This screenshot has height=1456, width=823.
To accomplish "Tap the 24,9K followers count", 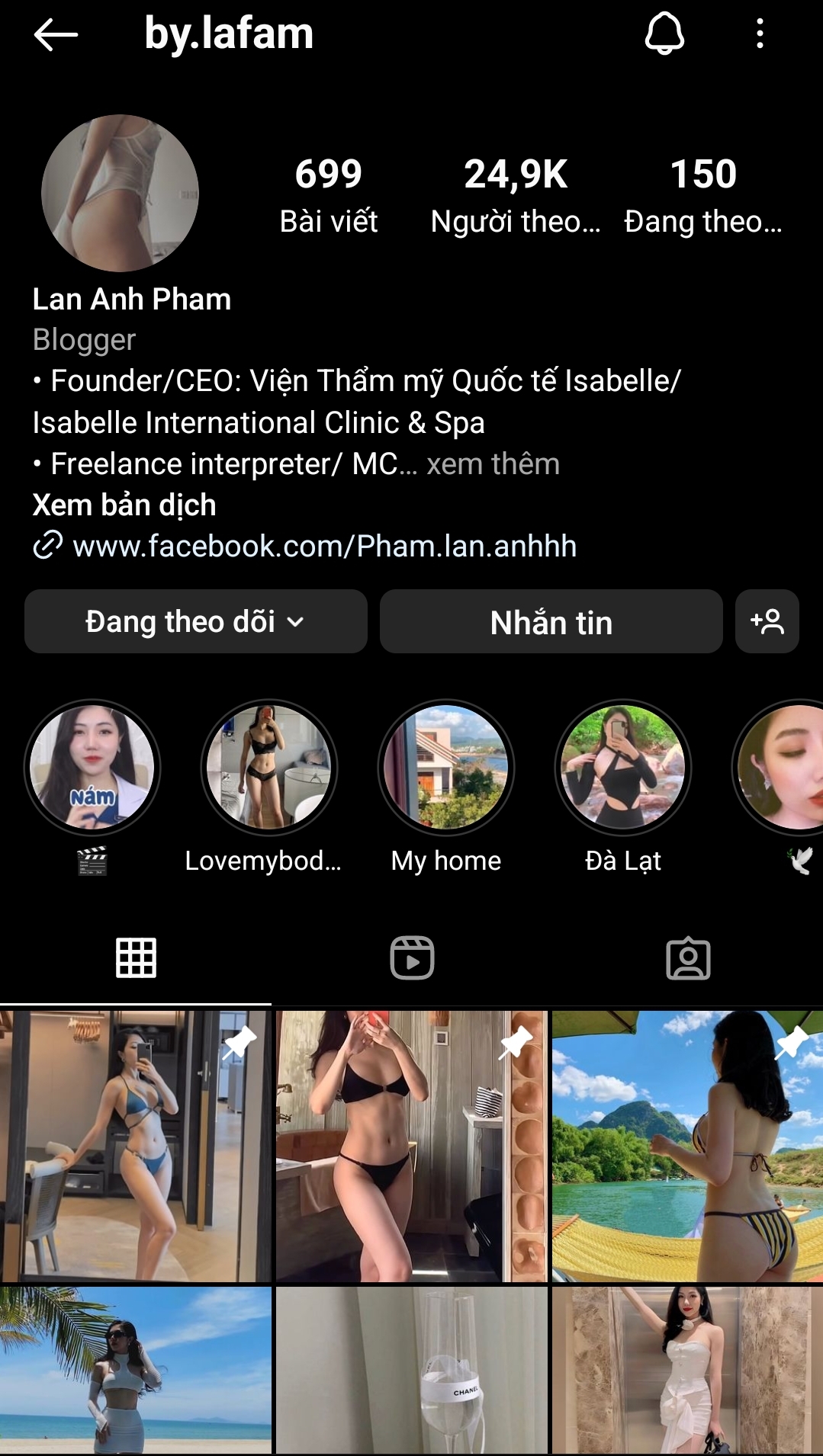I will pyautogui.click(x=516, y=174).
